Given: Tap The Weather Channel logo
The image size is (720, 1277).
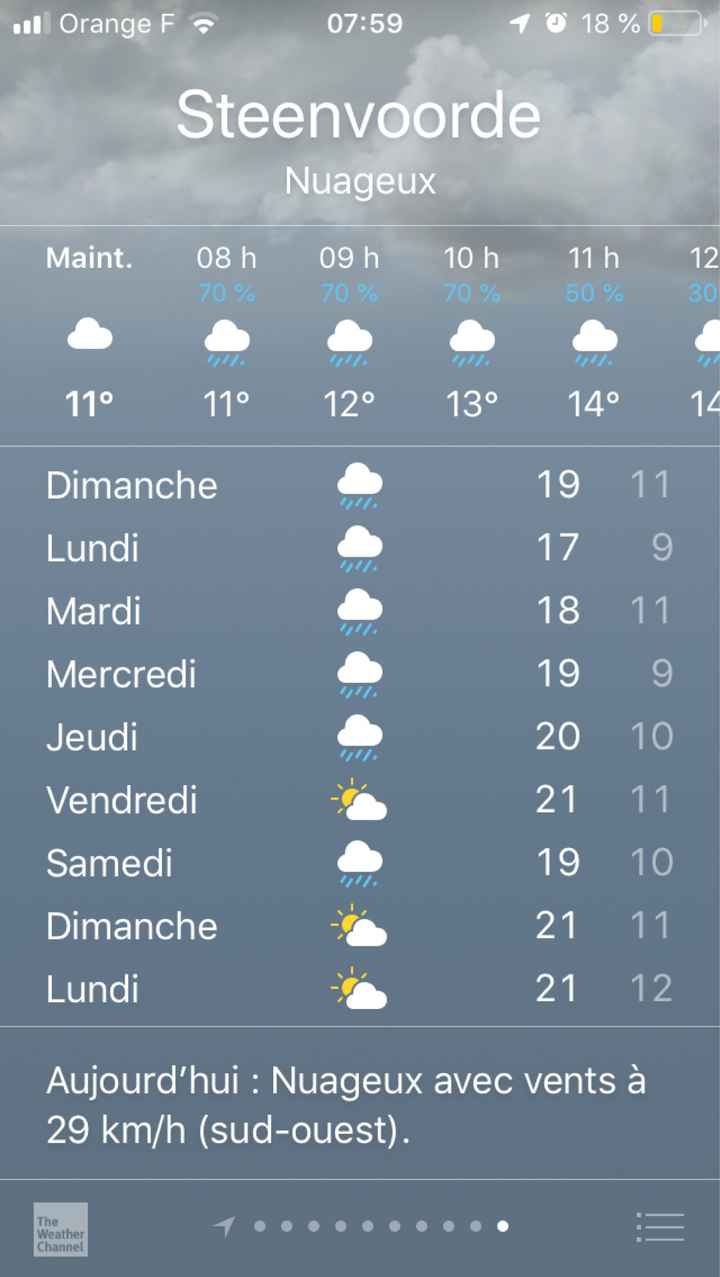Looking at the screenshot, I should pos(58,1230).
